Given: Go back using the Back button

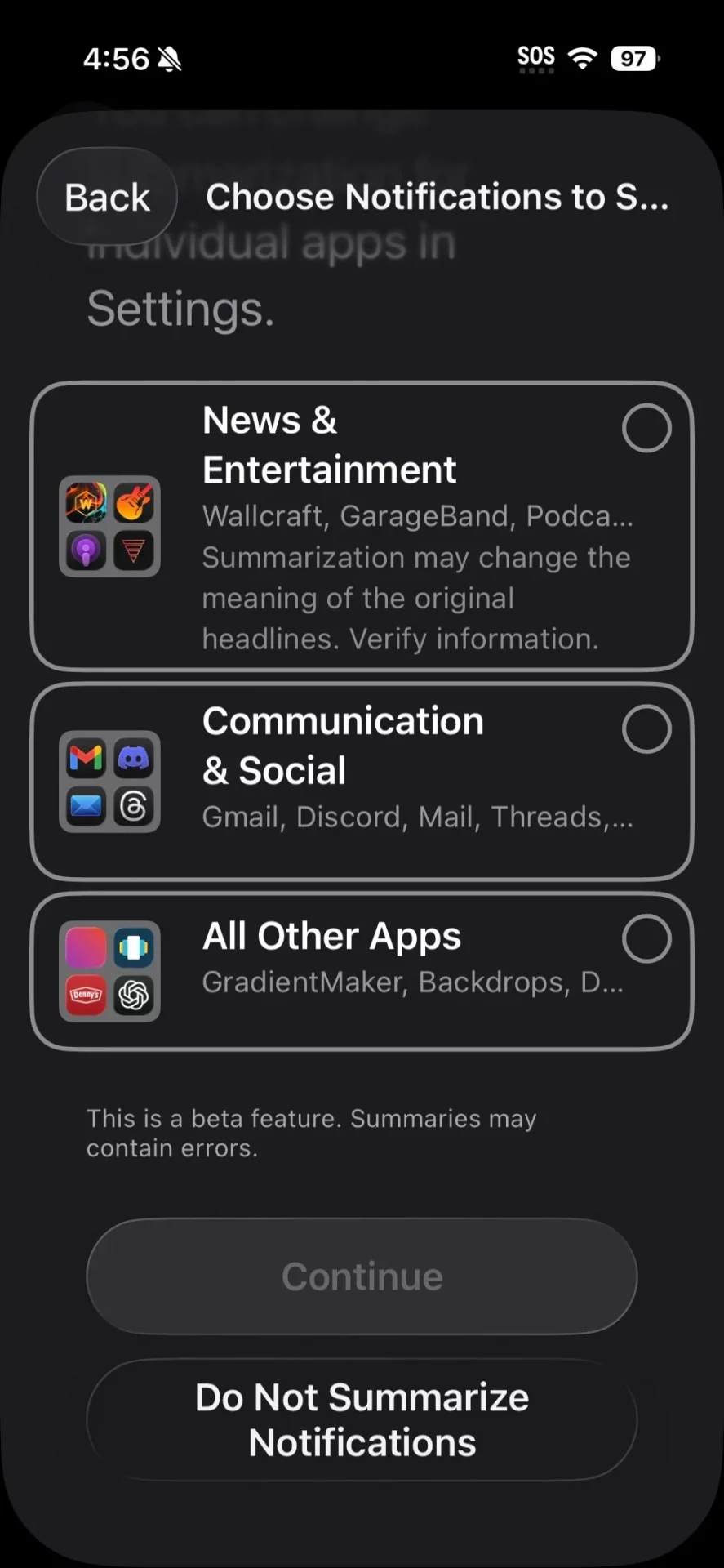Looking at the screenshot, I should click(x=107, y=197).
